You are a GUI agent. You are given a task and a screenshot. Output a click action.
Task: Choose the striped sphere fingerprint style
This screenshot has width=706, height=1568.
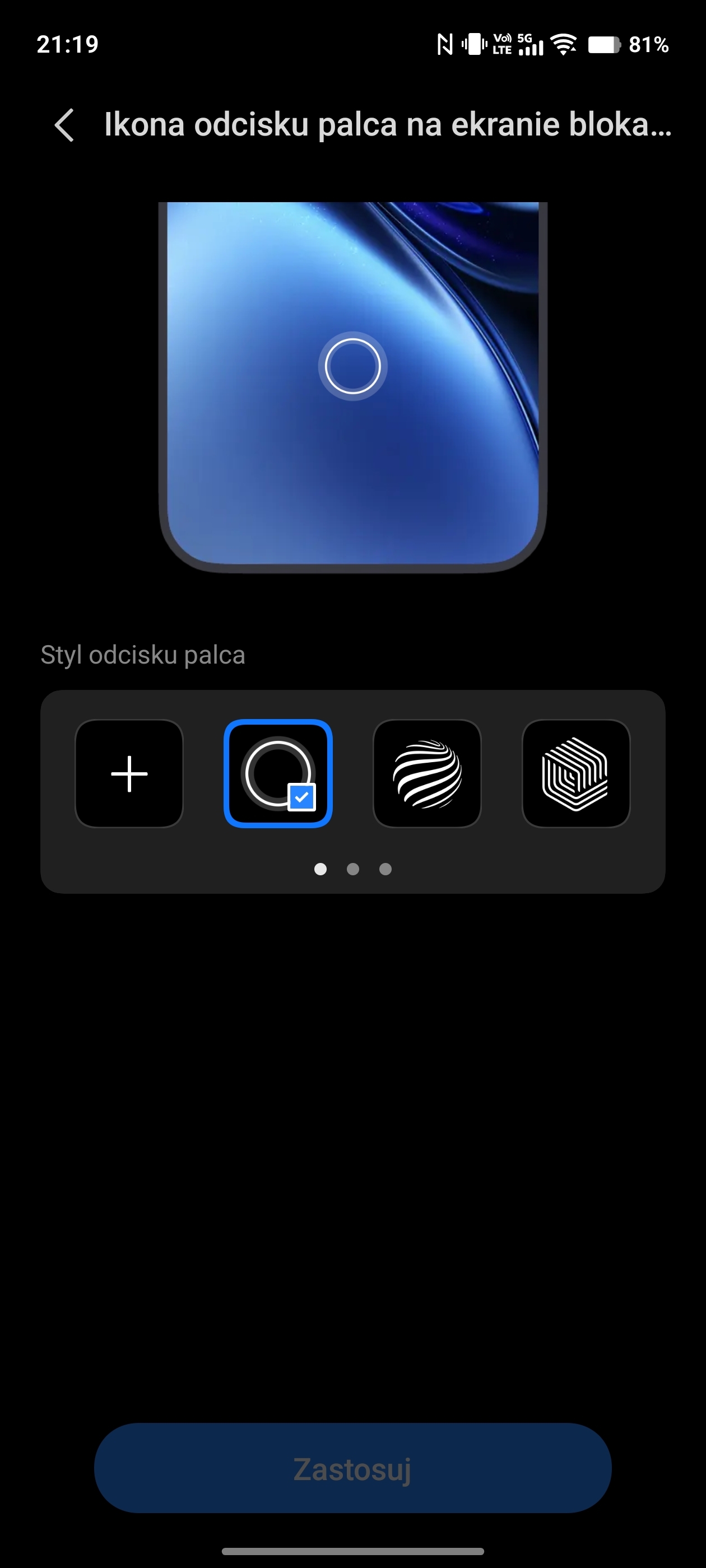tap(427, 774)
